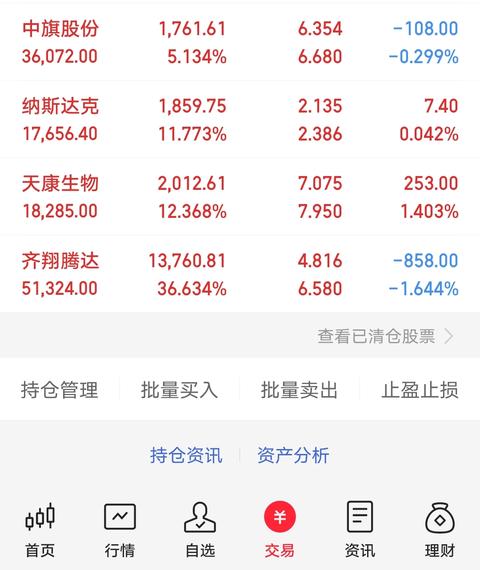Viewport: 480px width, 570px height.
Task: Switch to the 自选 watchlist tab
Action: (200, 530)
